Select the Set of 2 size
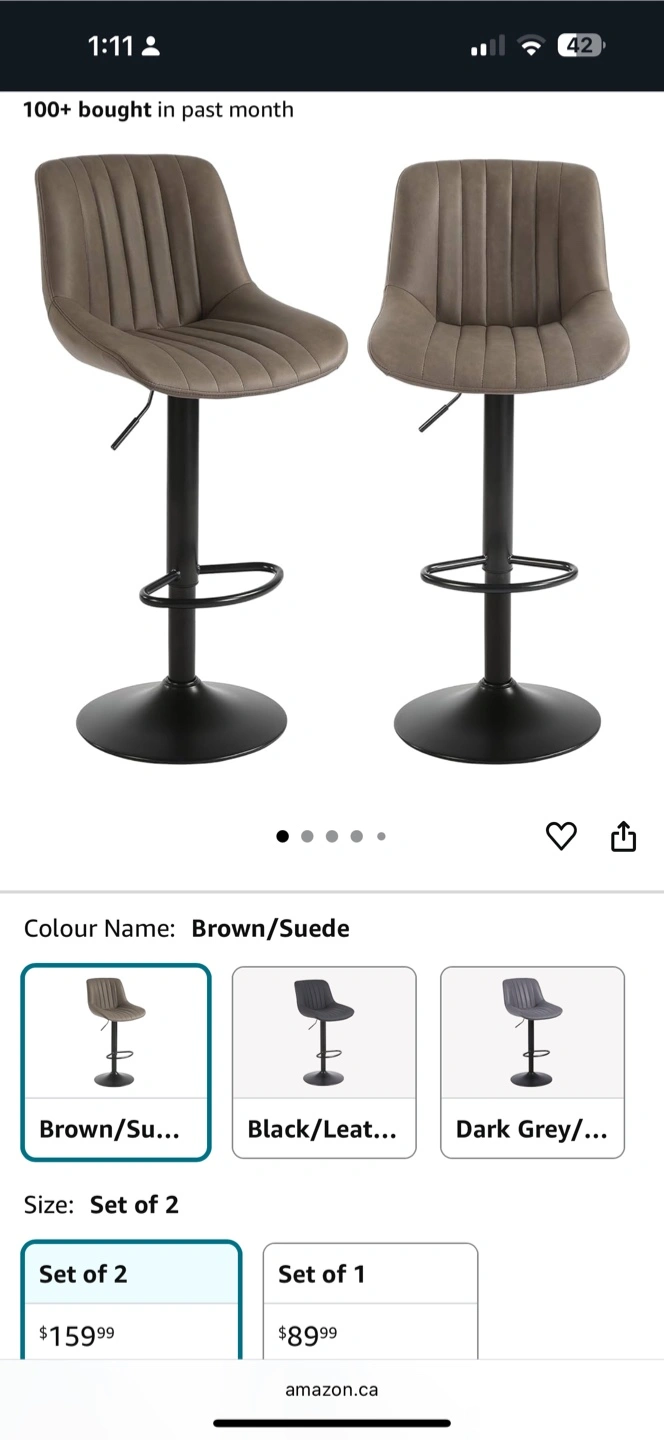 pyautogui.click(x=131, y=1300)
